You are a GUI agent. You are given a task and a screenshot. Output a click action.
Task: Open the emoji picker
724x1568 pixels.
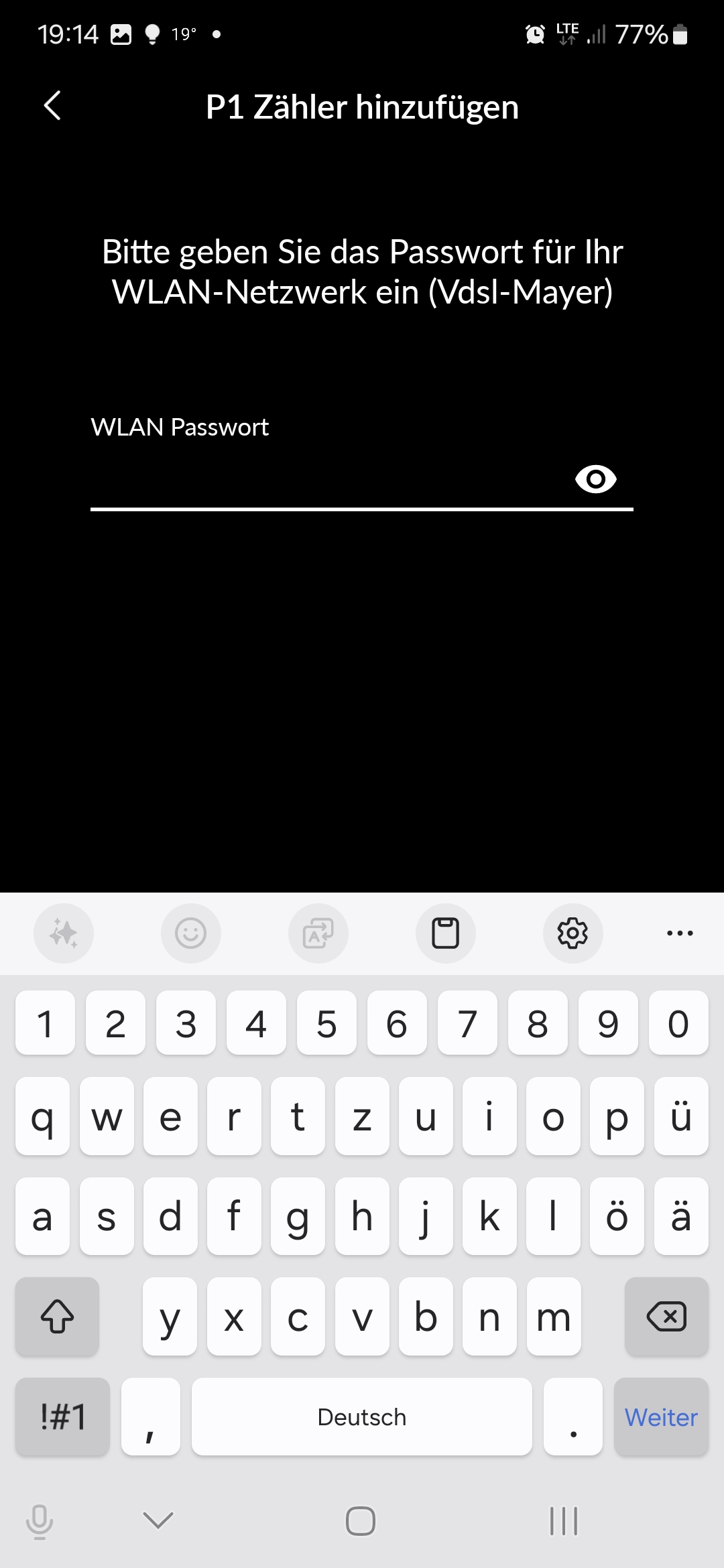[190, 933]
